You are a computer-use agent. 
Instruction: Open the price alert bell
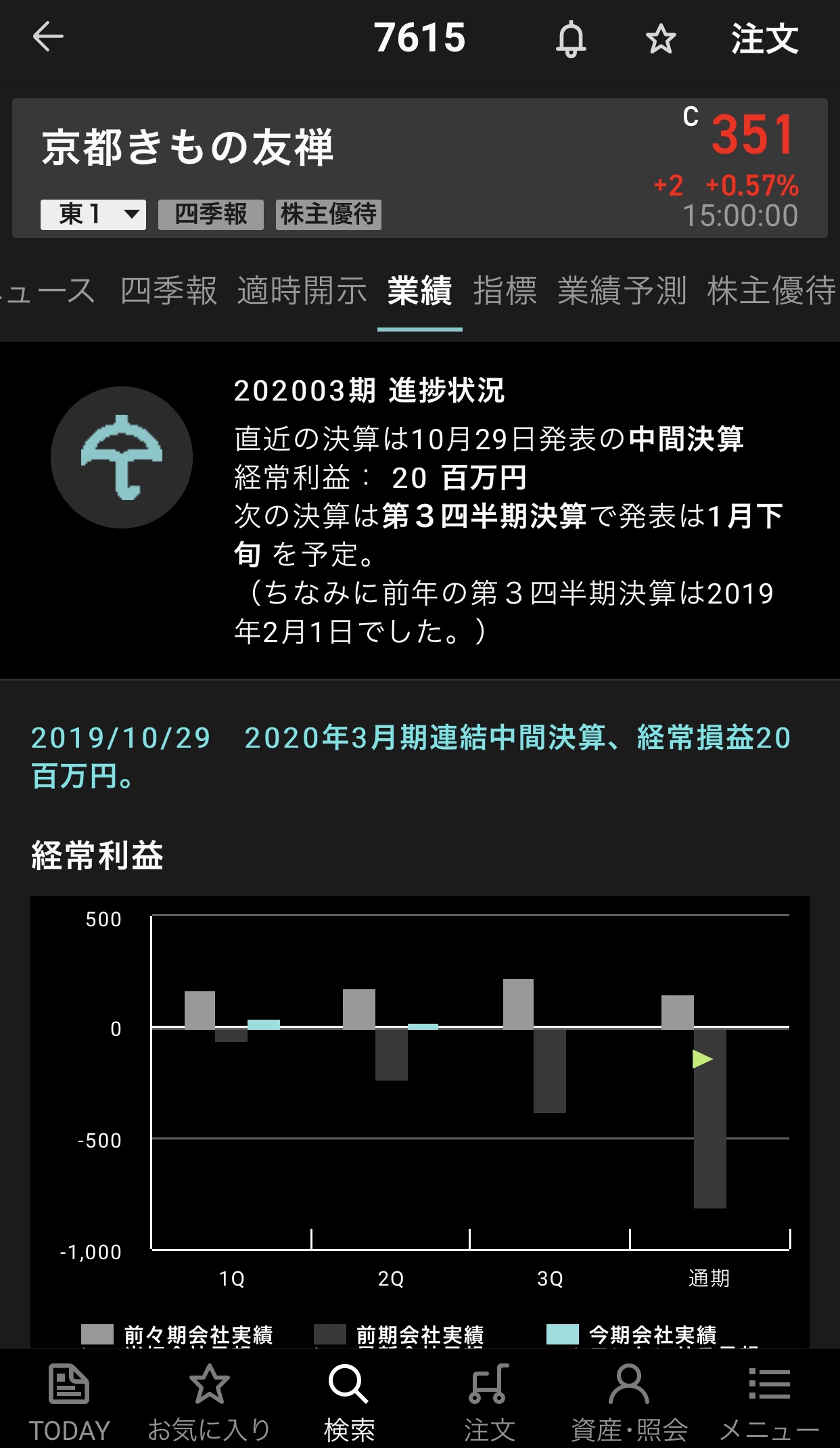(571, 39)
